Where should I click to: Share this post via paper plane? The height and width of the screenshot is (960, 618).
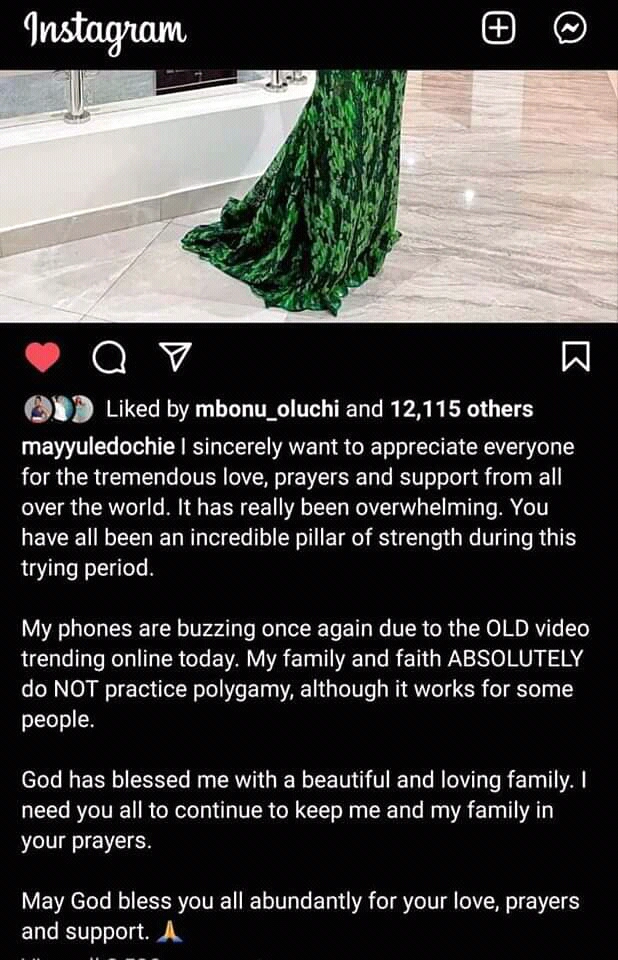point(175,357)
